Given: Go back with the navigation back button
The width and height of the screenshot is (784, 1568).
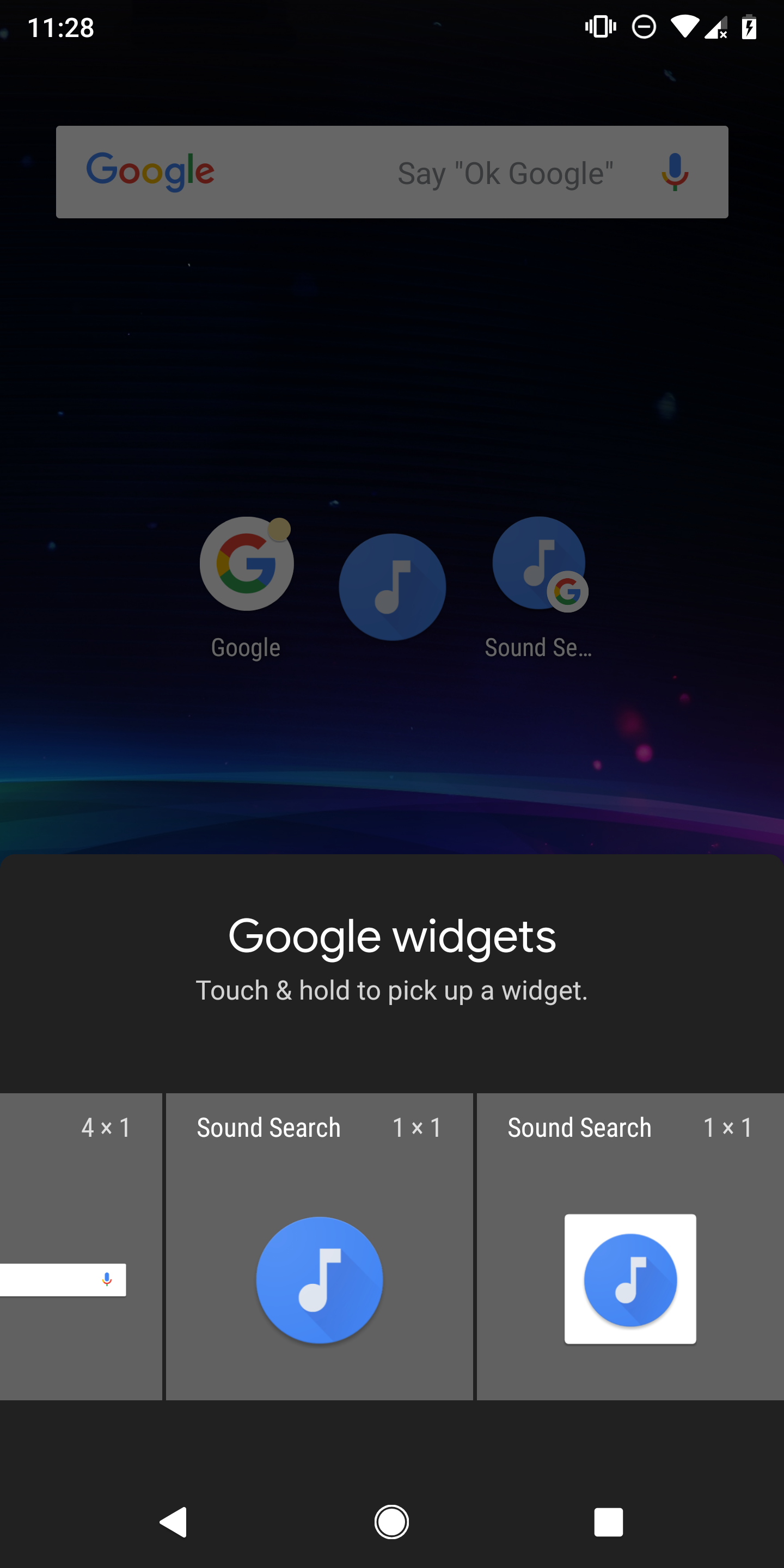Looking at the screenshot, I should click(x=174, y=1522).
